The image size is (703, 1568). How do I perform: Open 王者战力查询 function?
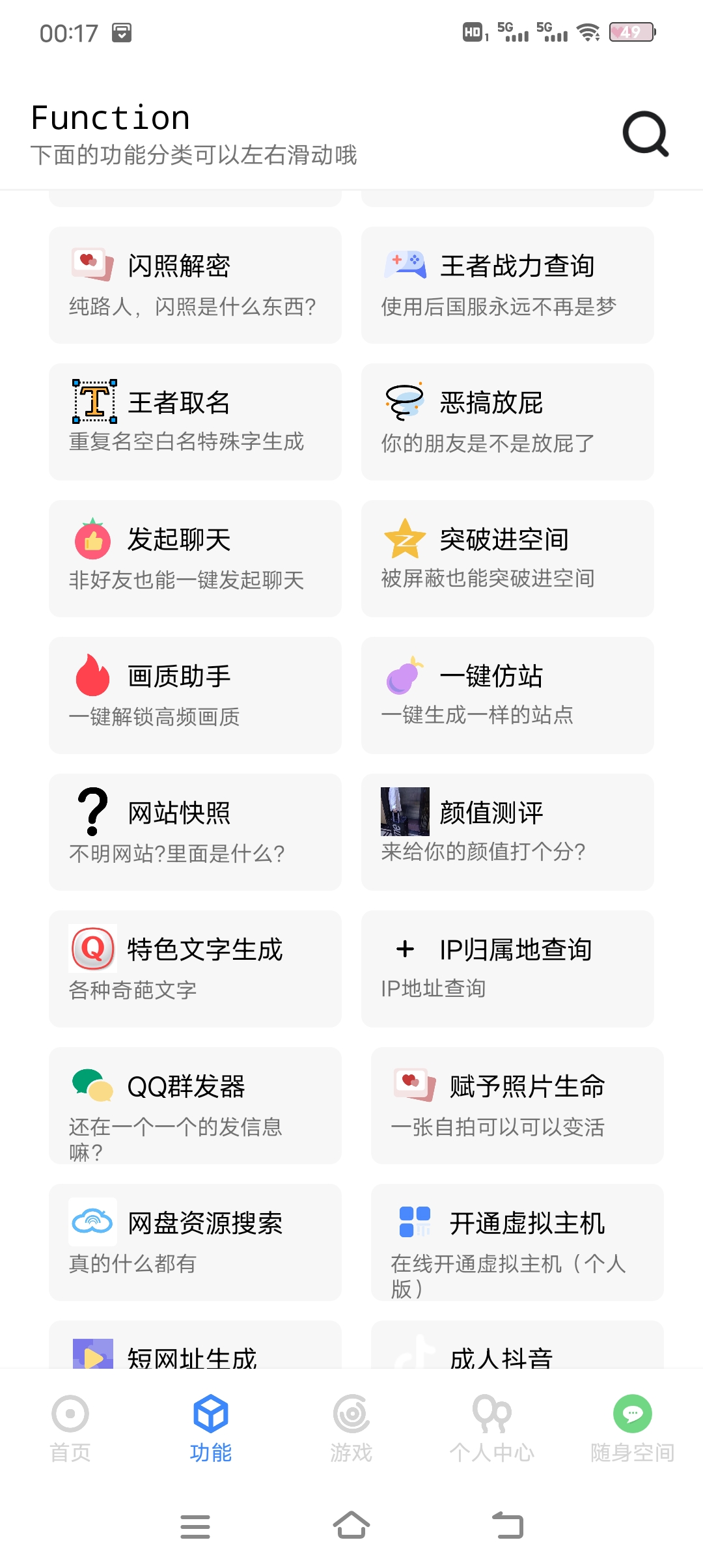508,285
